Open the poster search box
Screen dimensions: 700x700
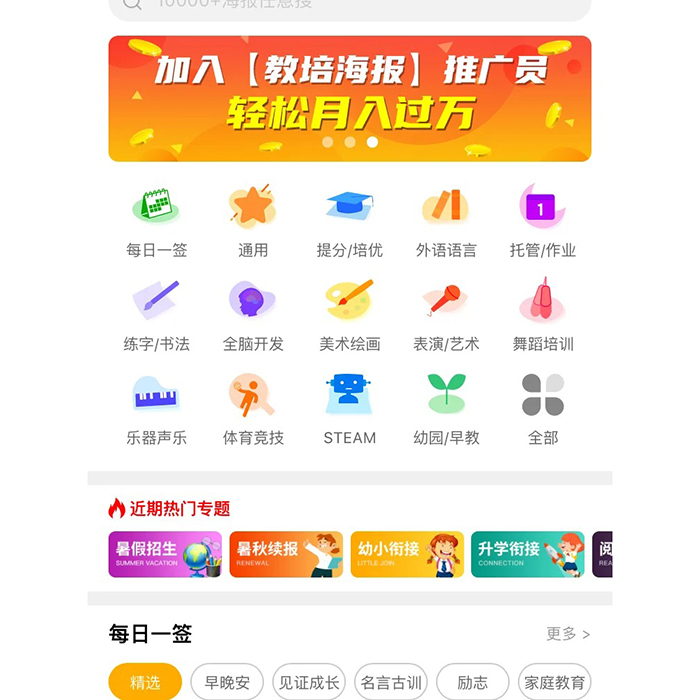(350, 6)
